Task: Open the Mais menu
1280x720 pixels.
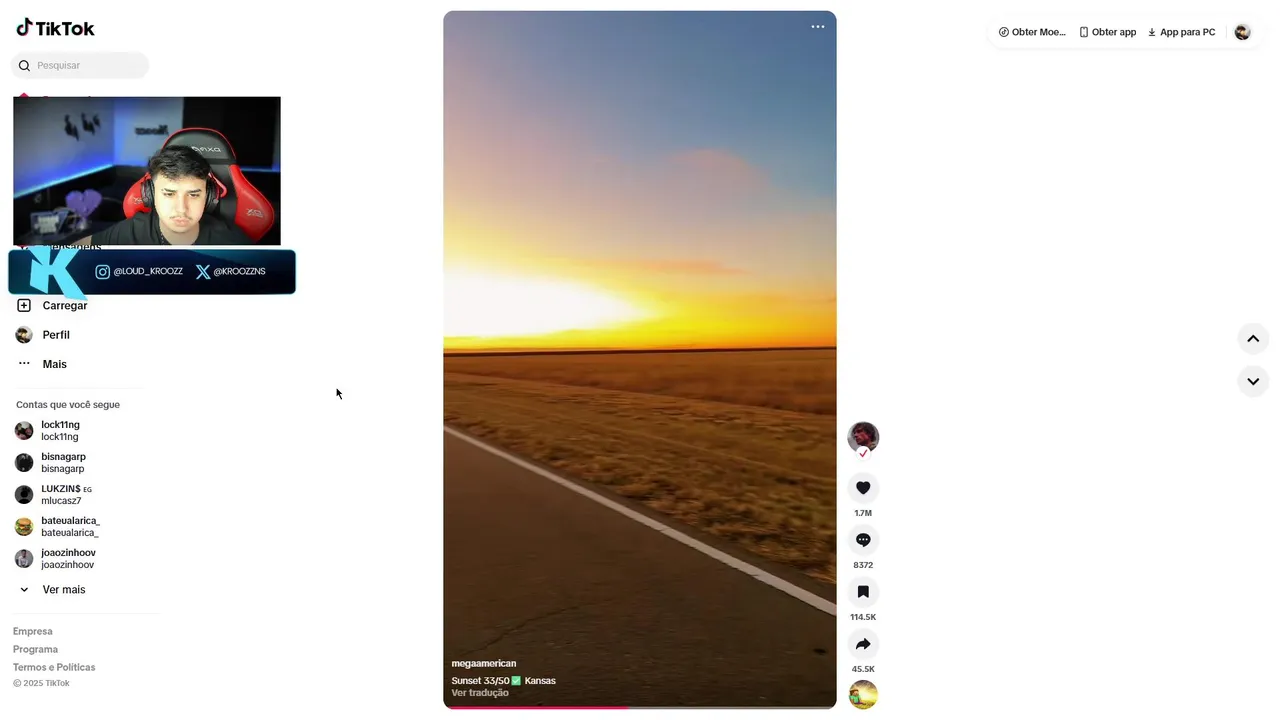Action: [x=54, y=364]
